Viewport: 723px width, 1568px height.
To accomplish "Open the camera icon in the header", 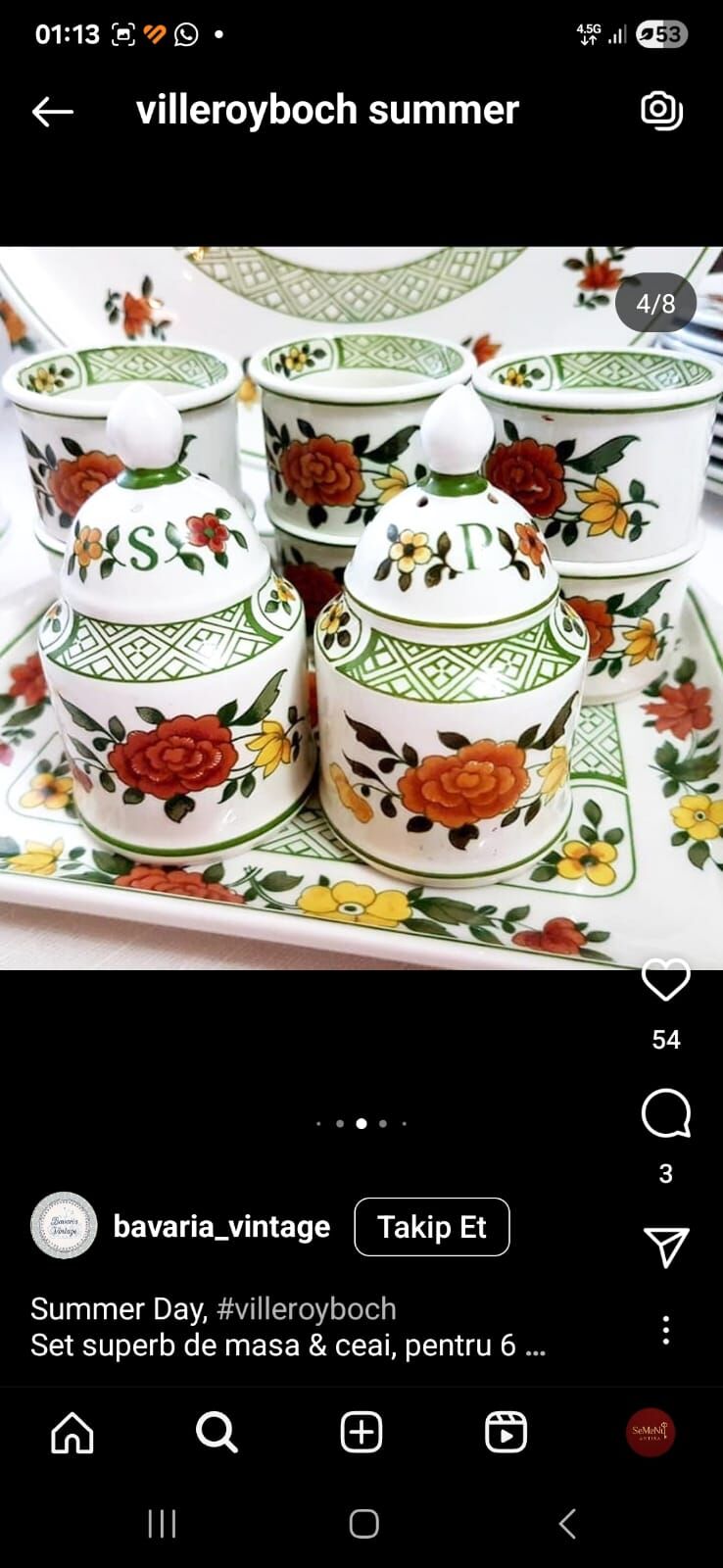I will [x=662, y=111].
